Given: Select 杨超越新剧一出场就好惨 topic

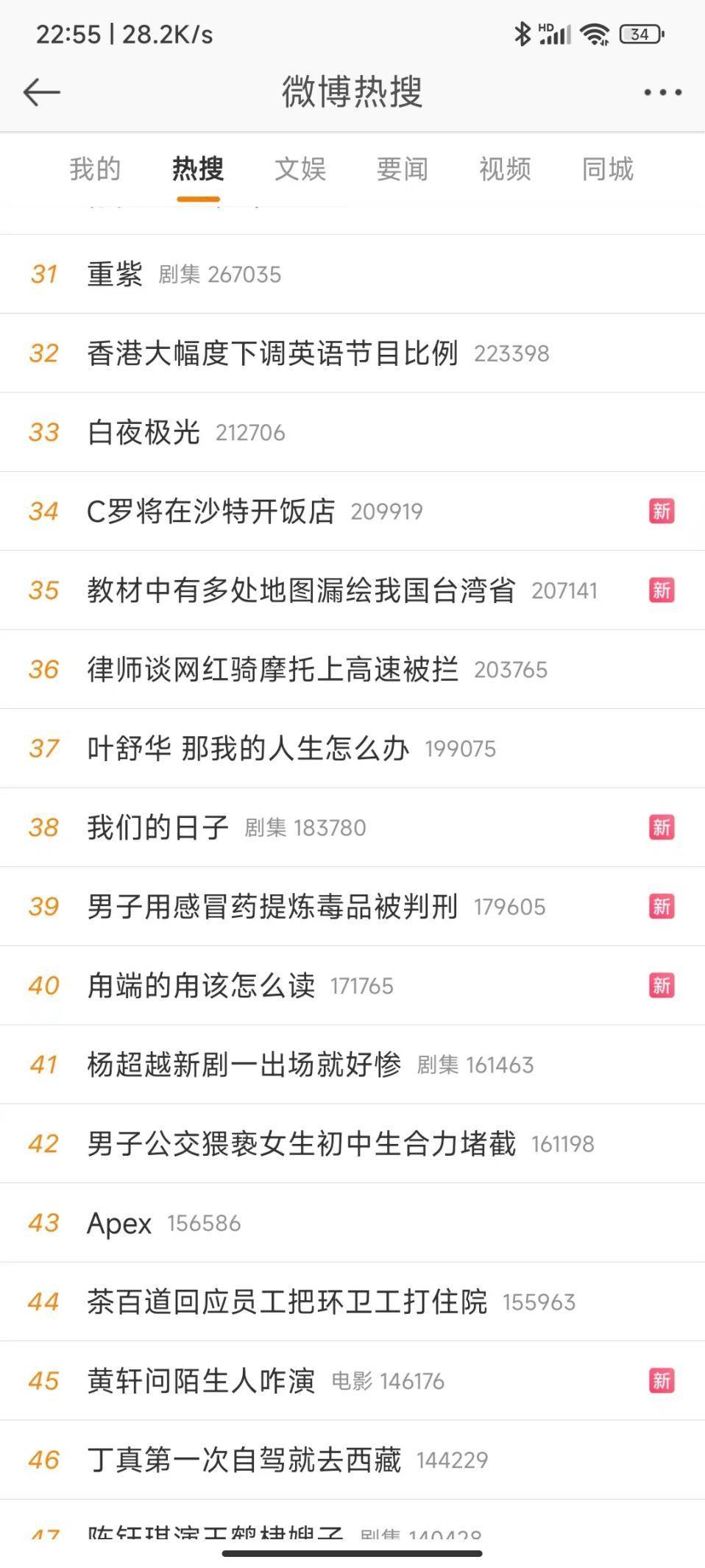Looking at the screenshot, I should (244, 1064).
